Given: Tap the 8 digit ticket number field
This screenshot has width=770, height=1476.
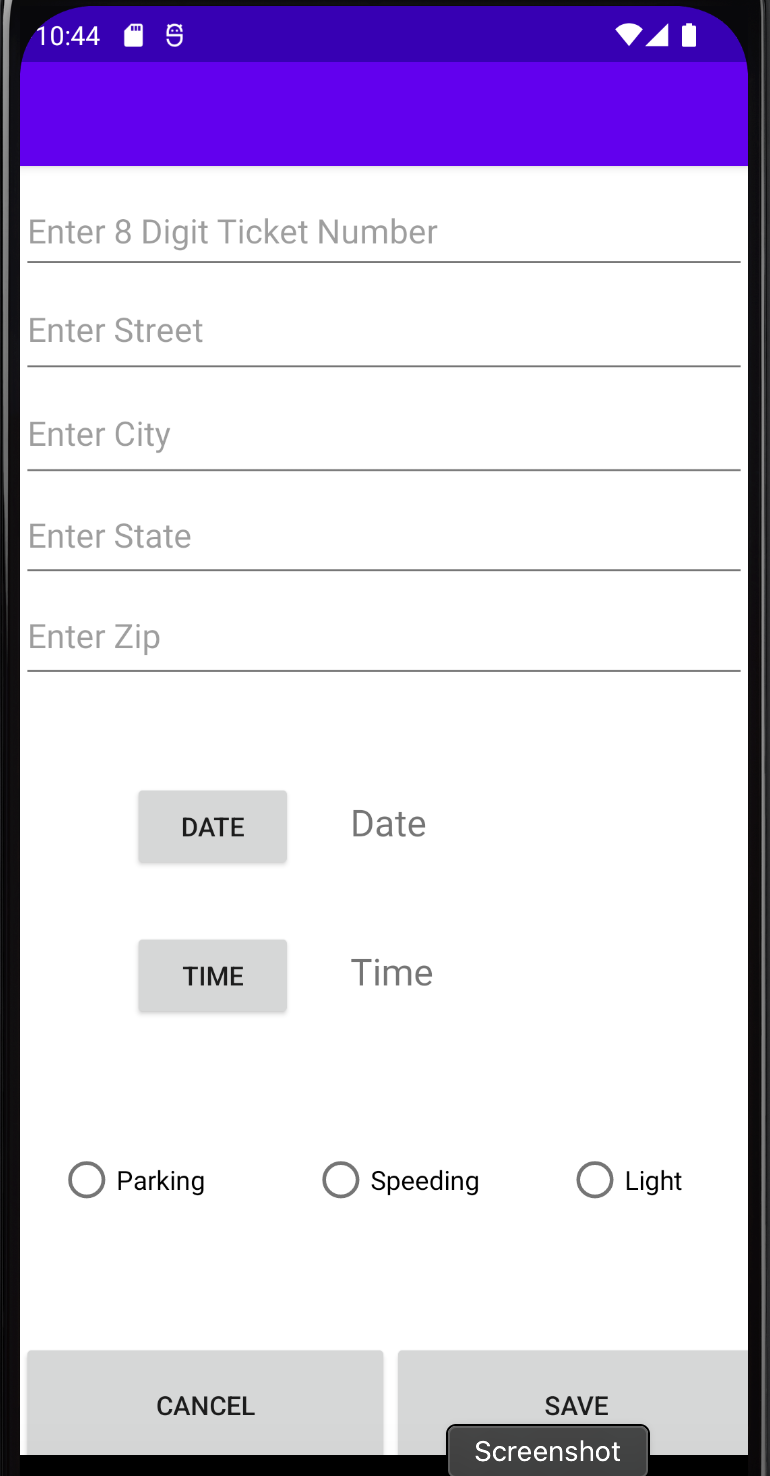Looking at the screenshot, I should pyautogui.click(x=384, y=232).
